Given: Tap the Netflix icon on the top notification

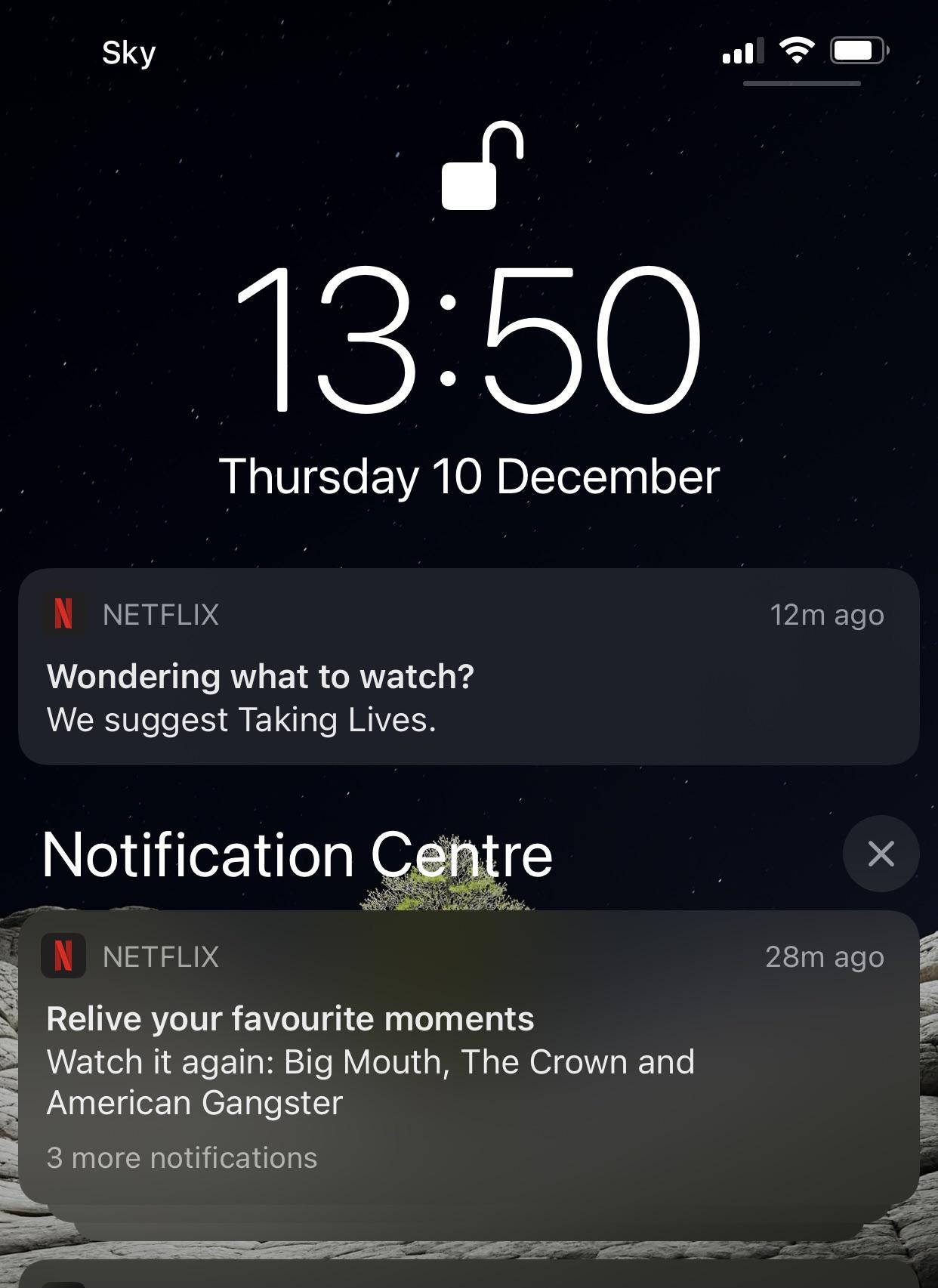Looking at the screenshot, I should 64,614.
